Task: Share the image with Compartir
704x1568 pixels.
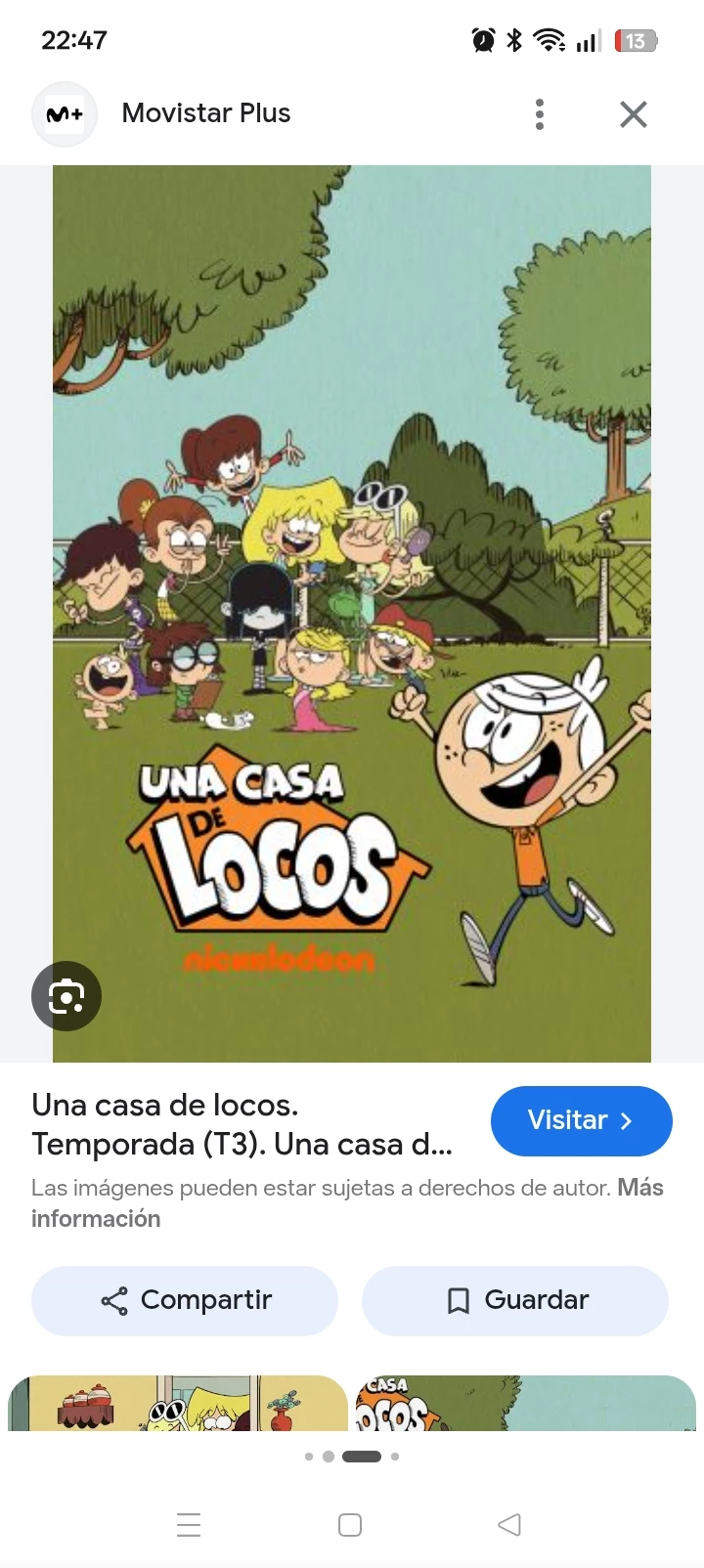Action: click(185, 1300)
